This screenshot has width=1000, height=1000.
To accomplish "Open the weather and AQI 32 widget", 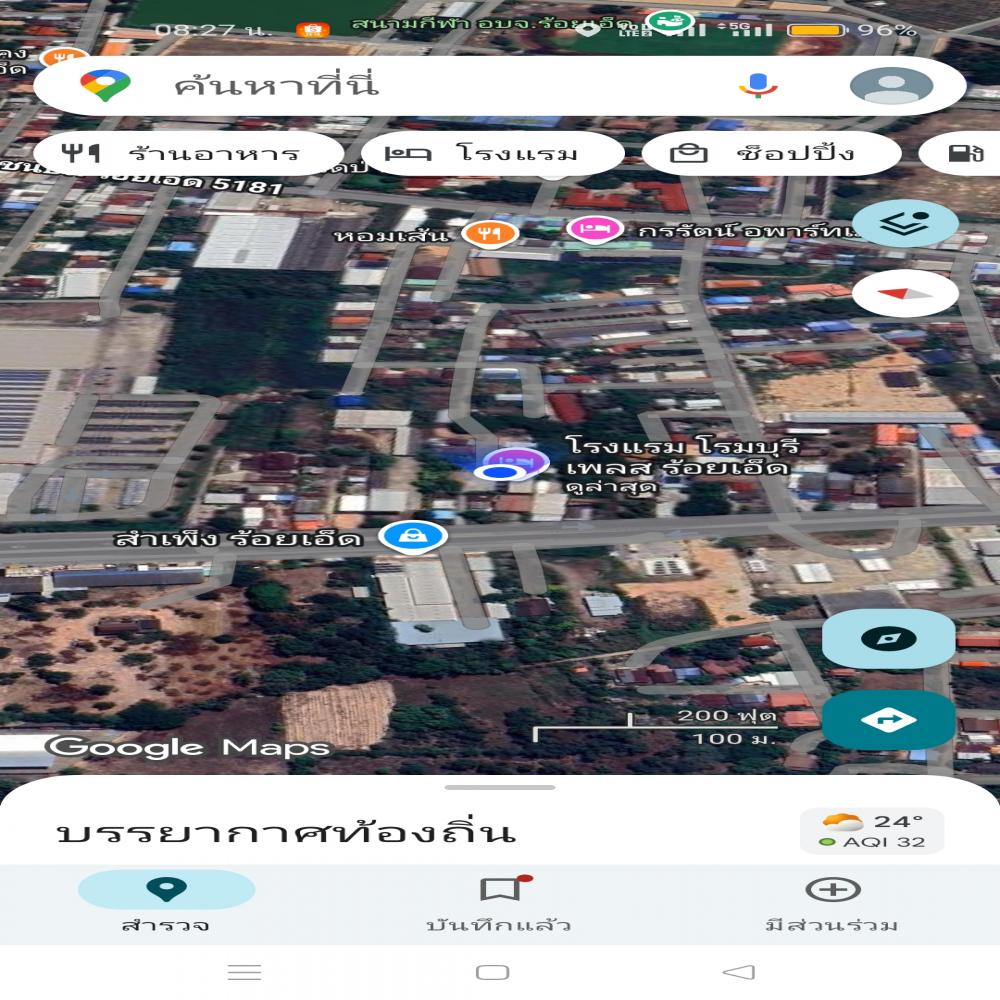I will (872, 831).
